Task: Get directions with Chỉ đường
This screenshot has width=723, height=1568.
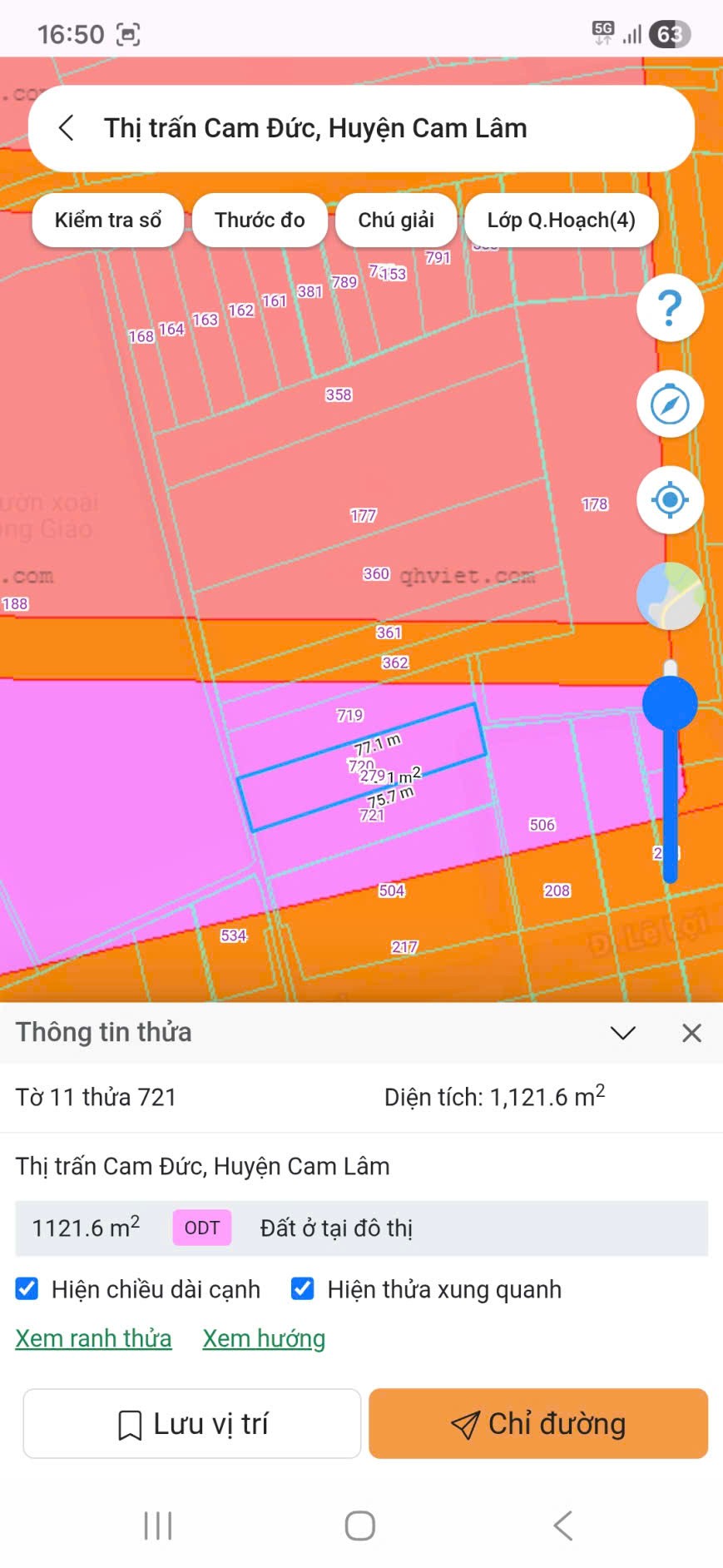Action: point(538,1424)
